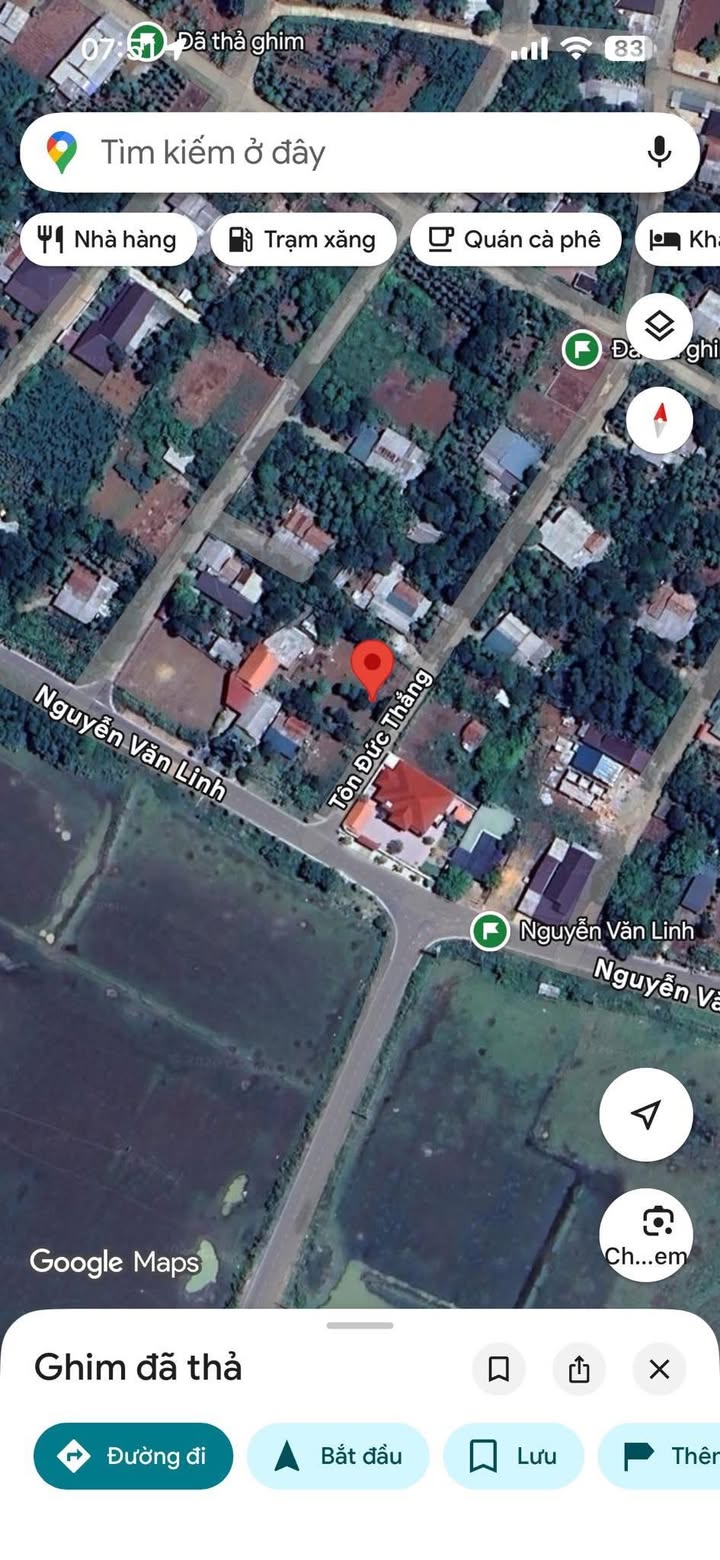This screenshot has height=1560, width=720.
Task: Expand the sheet using the drag handle
Action: pyautogui.click(x=360, y=1325)
